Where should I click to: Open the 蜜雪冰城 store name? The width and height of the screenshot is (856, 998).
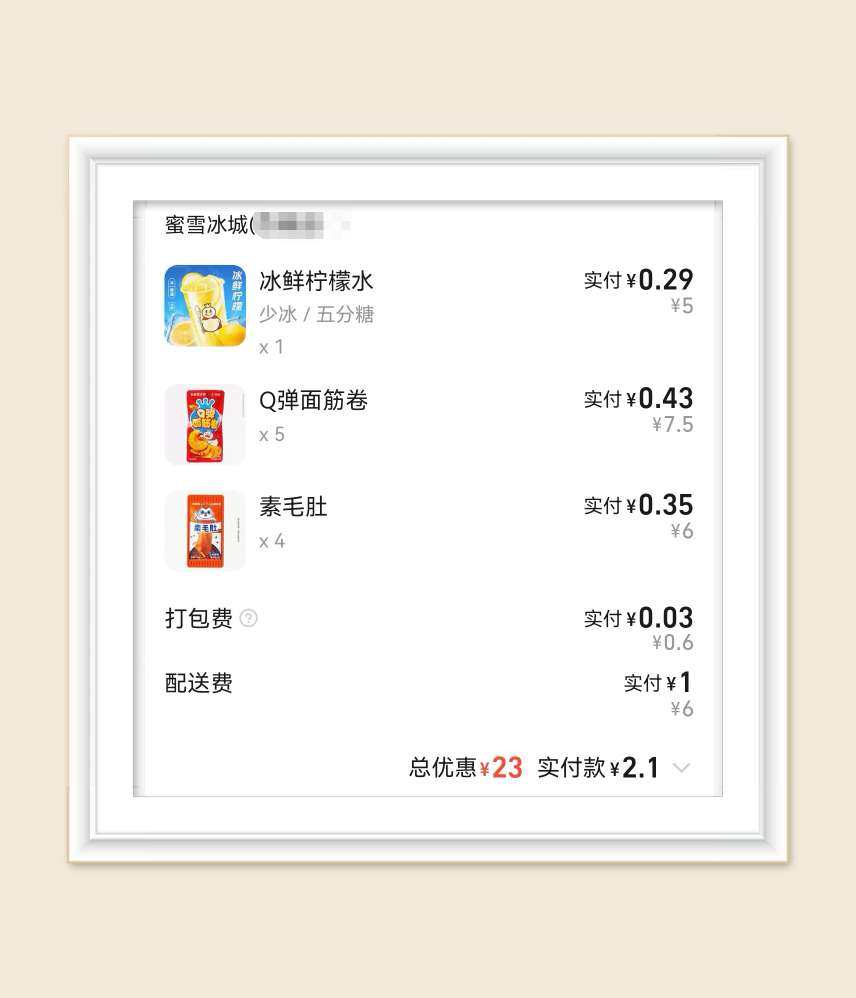[x=208, y=223]
